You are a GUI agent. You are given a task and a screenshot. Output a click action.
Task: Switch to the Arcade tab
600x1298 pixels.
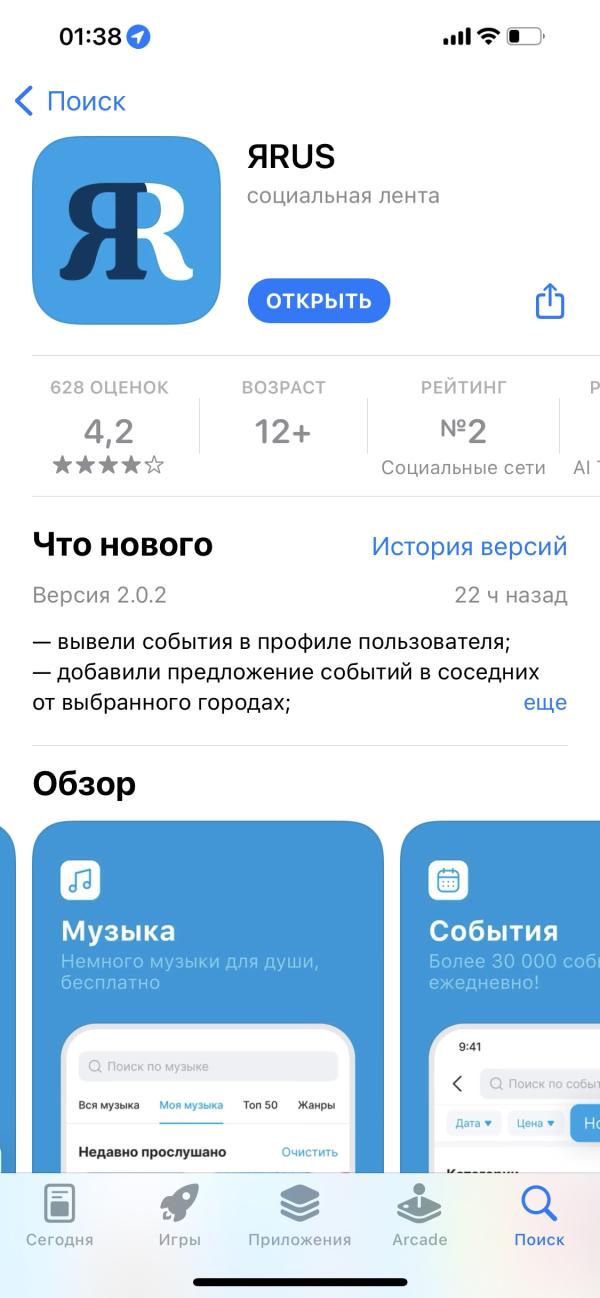(x=420, y=1215)
